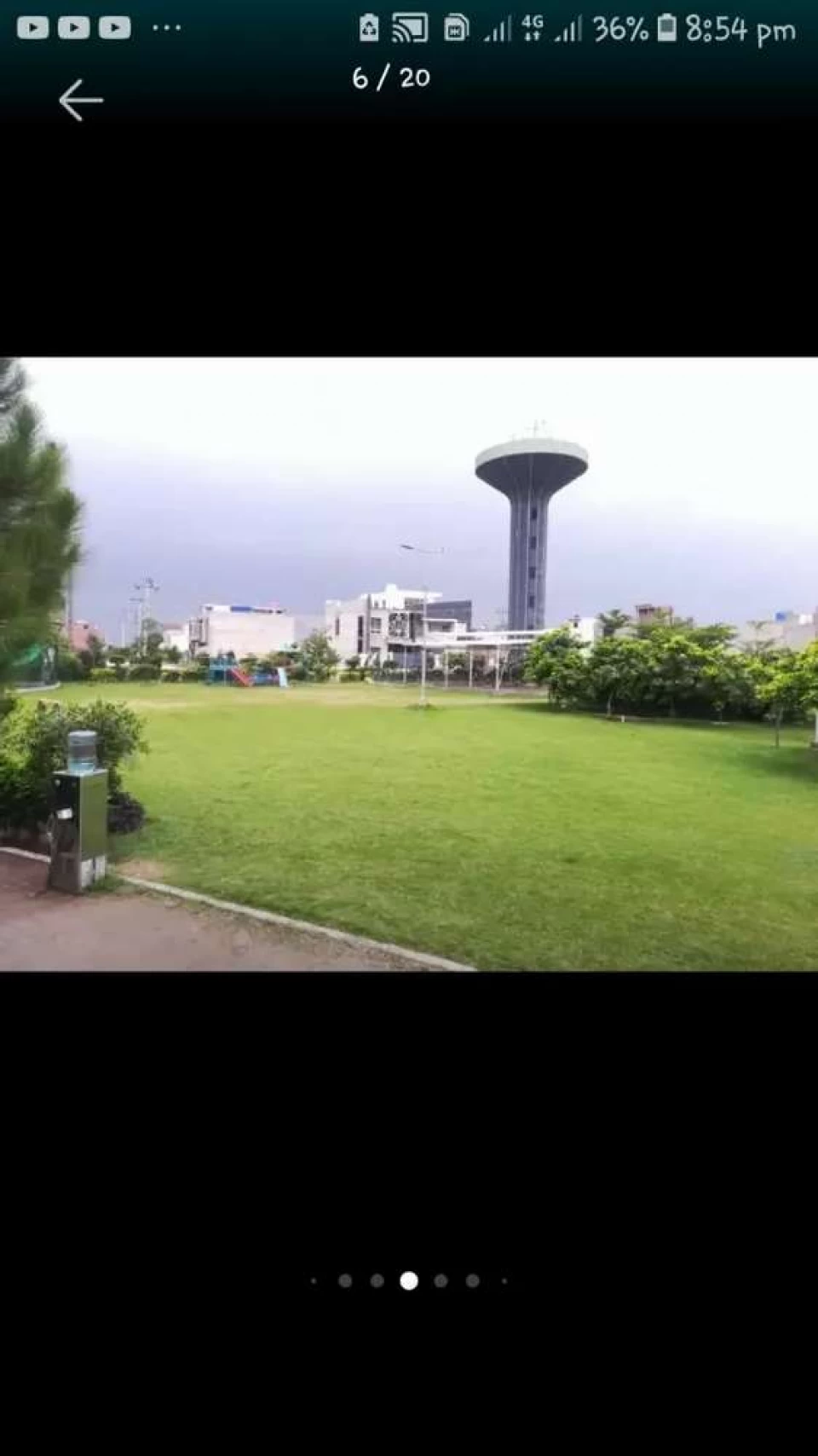Image resolution: width=818 pixels, height=1456 pixels.
Task: Go back with the arrow icon
Action: (x=81, y=100)
